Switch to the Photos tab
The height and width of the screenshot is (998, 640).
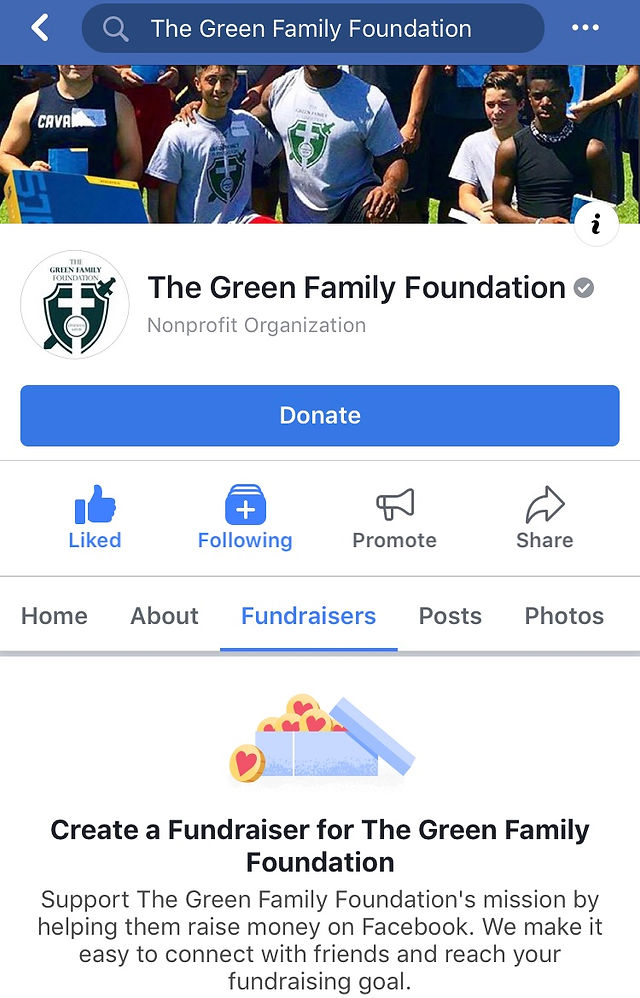(564, 616)
